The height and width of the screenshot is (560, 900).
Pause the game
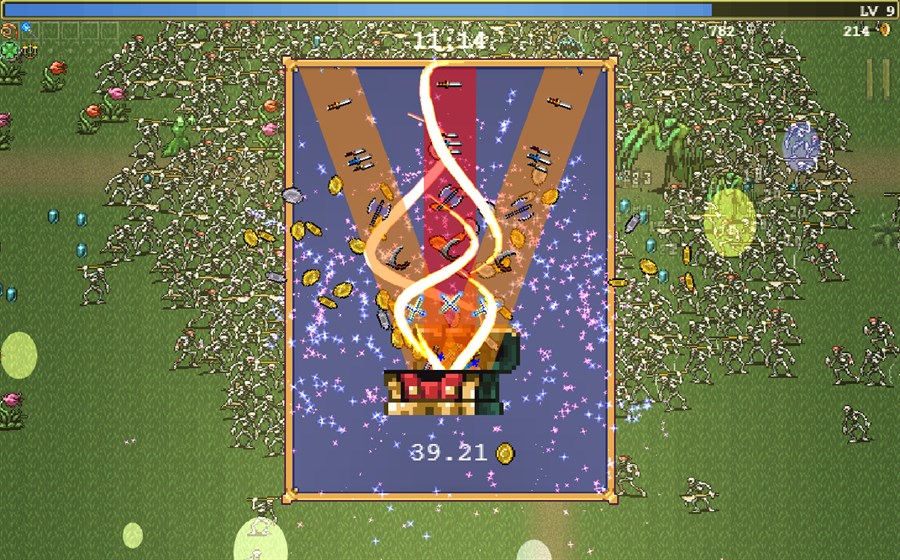[x=877, y=80]
